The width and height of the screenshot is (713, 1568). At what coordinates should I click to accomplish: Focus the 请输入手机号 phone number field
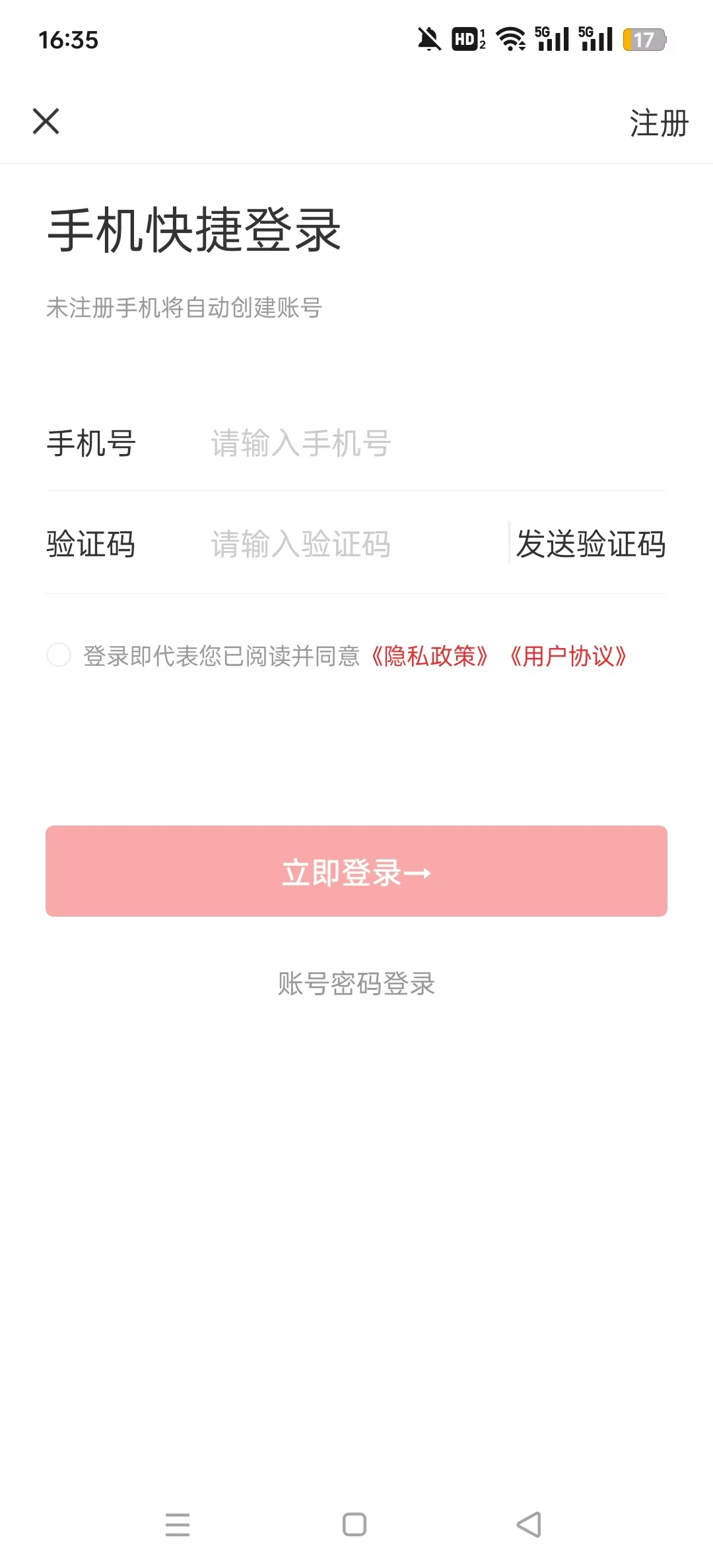(437, 443)
